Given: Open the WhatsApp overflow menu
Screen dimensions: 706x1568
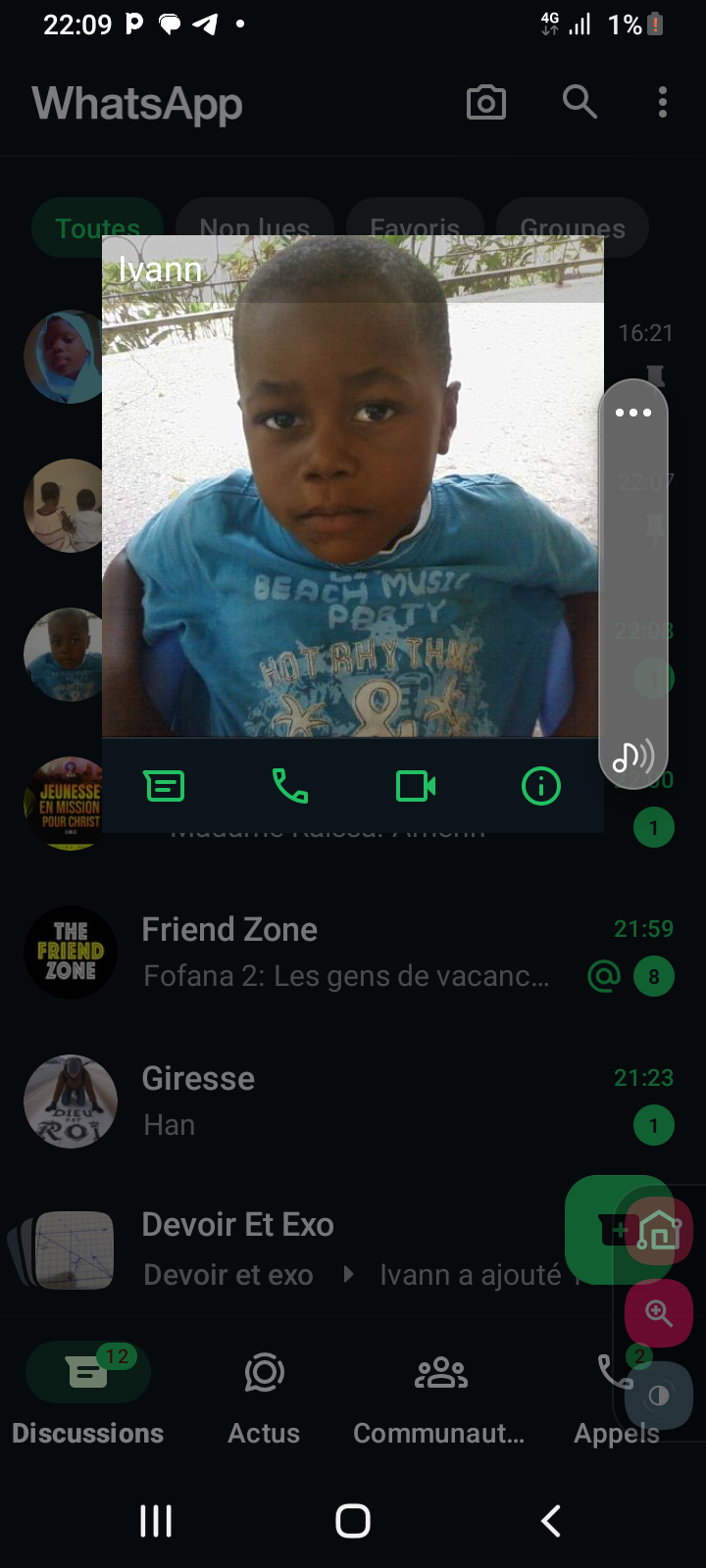Looking at the screenshot, I should pos(663,102).
